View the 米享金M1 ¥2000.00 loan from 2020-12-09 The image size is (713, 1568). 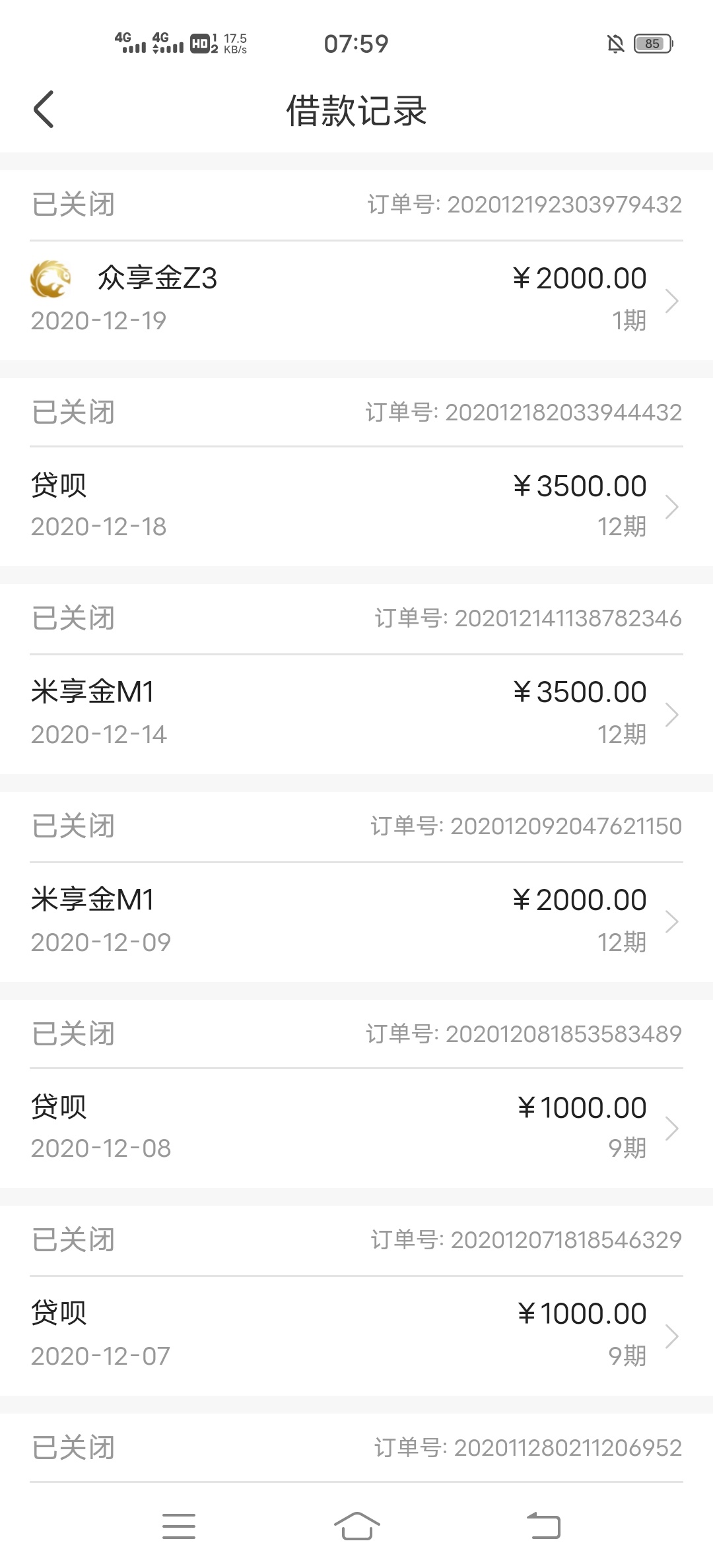356,922
